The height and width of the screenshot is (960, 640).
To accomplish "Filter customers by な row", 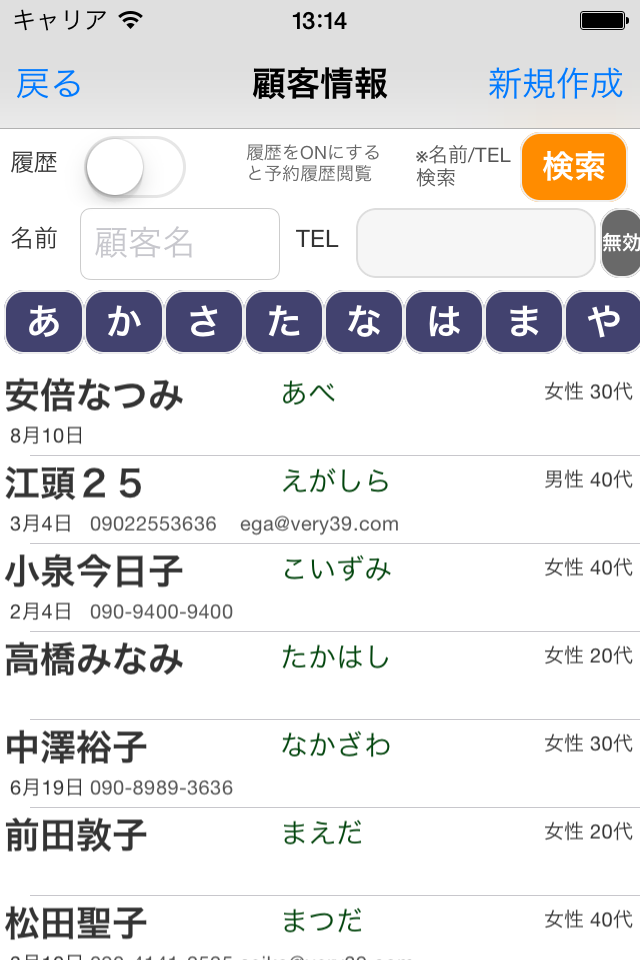I will pyautogui.click(x=364, y=322).
